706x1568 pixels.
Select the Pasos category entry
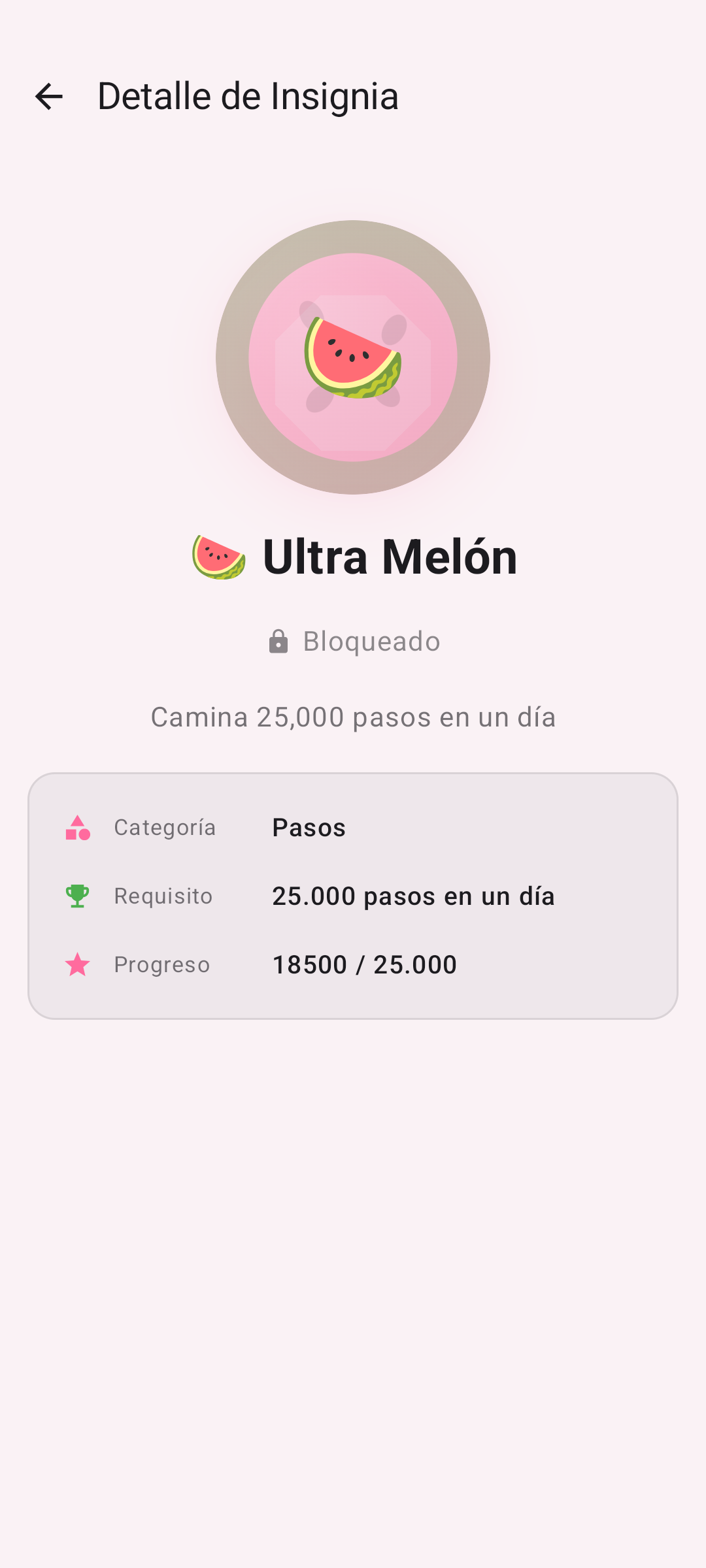coord(309,828)
